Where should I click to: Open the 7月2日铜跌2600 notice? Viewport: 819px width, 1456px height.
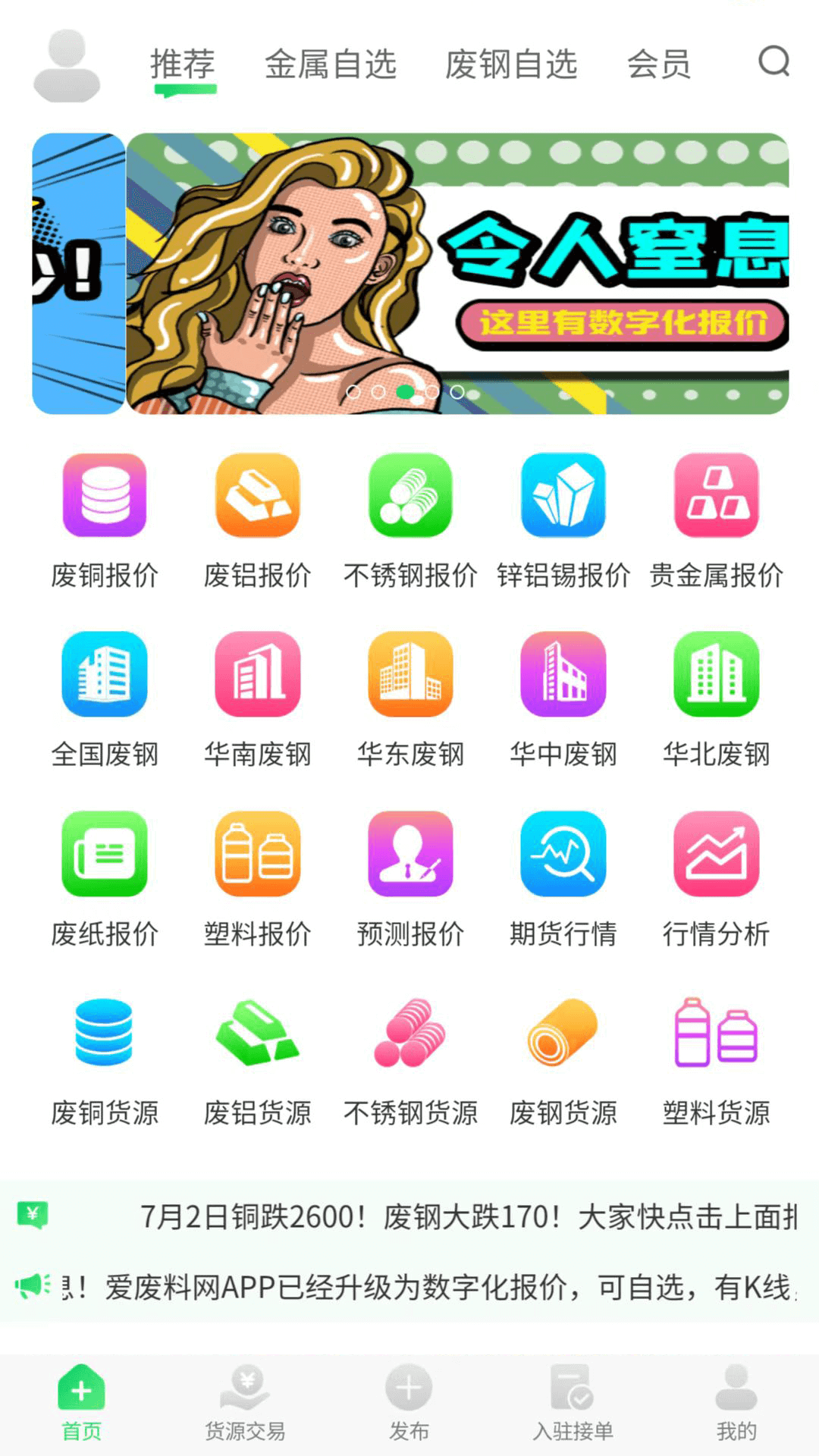pos(466,1216)
